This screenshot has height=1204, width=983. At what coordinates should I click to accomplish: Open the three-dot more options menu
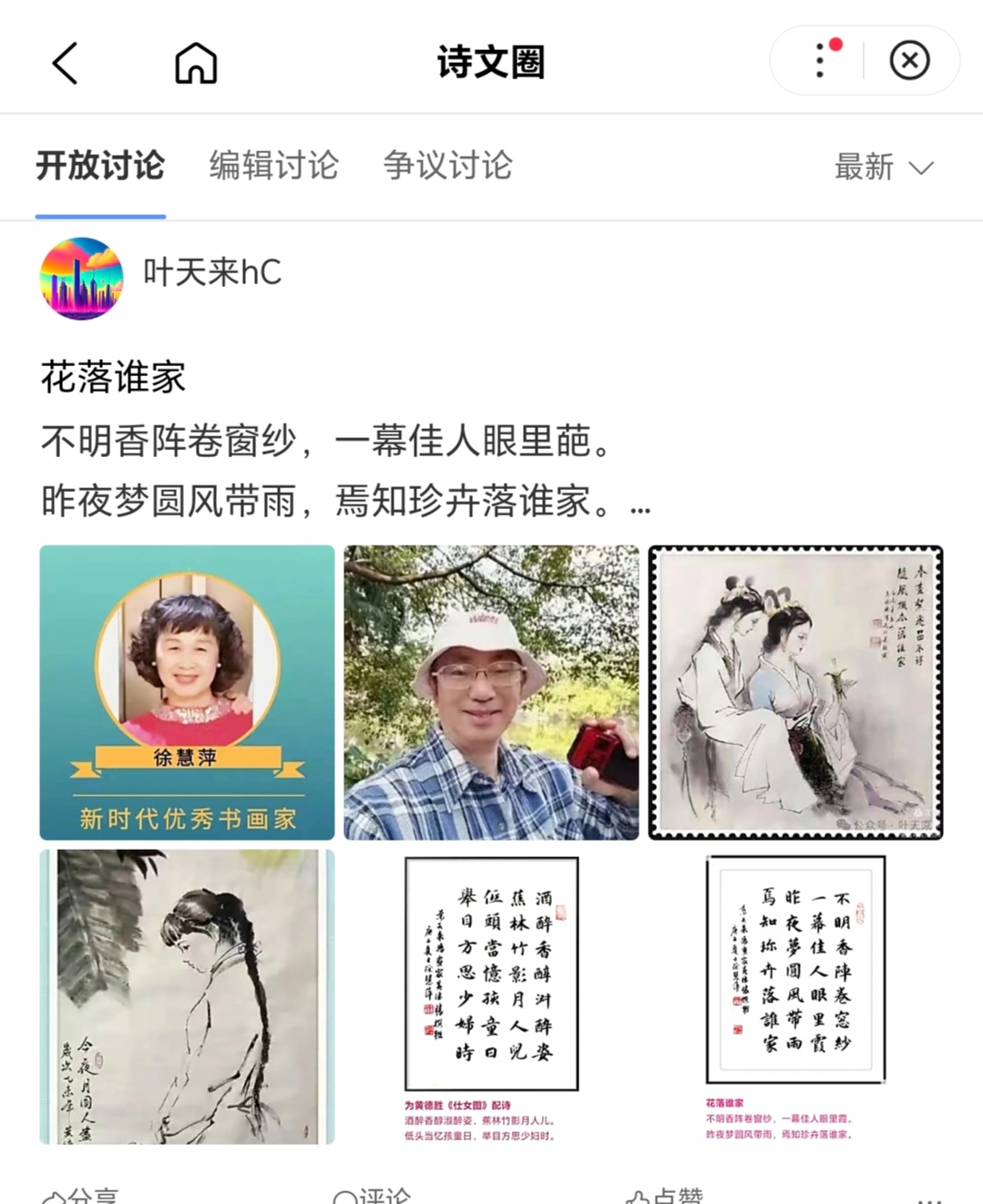(820, 61)
